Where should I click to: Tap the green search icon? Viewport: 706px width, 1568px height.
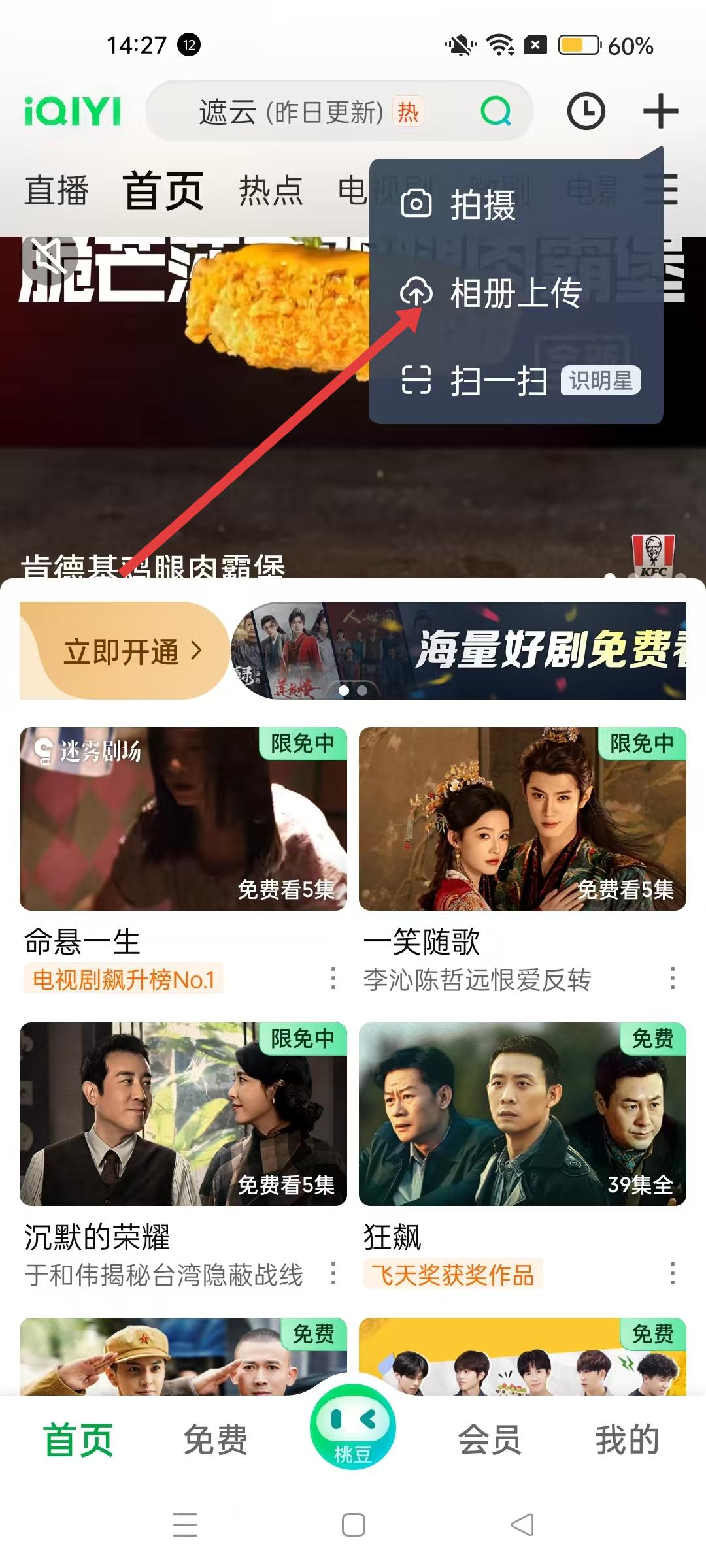(496, 111)
